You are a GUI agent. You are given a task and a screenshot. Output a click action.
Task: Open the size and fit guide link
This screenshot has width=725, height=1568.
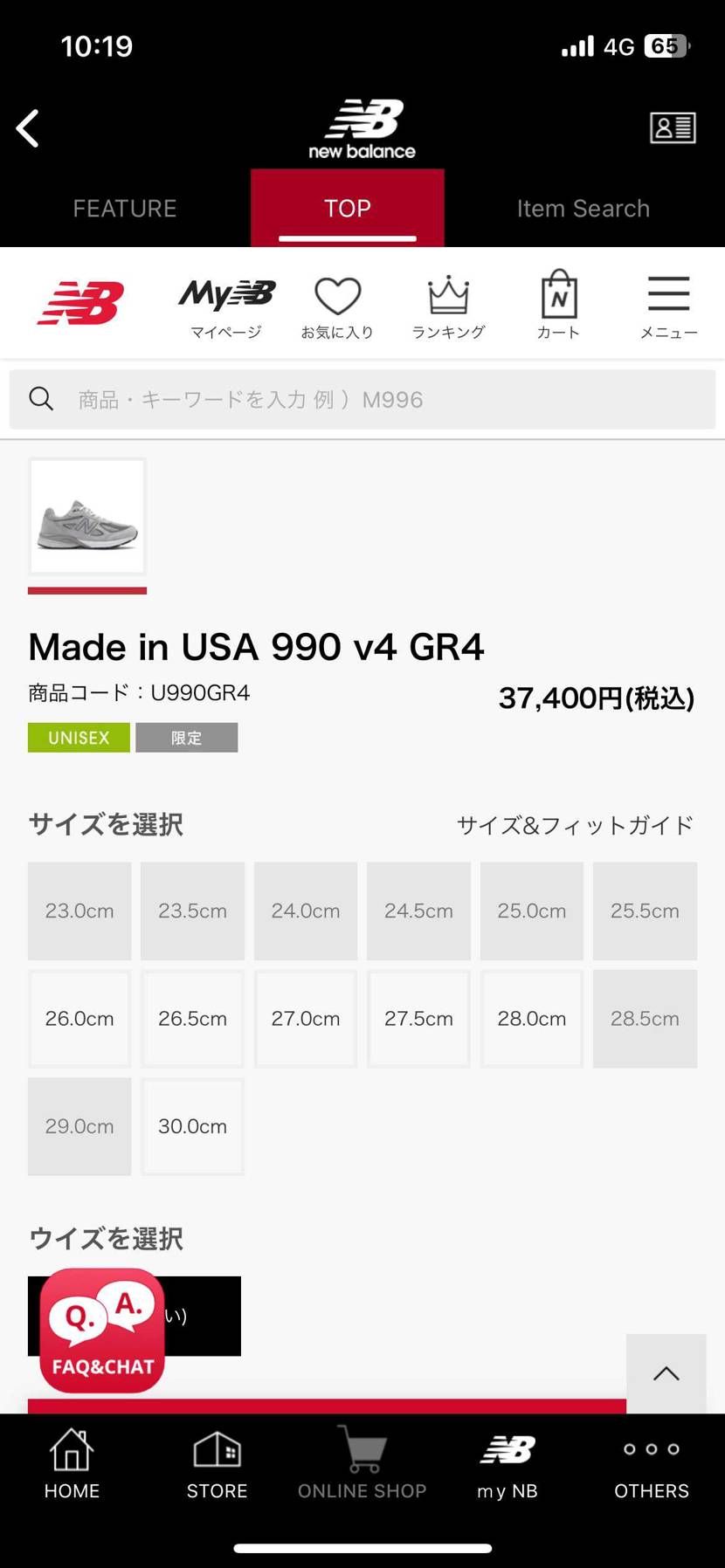tap(575, 824)
